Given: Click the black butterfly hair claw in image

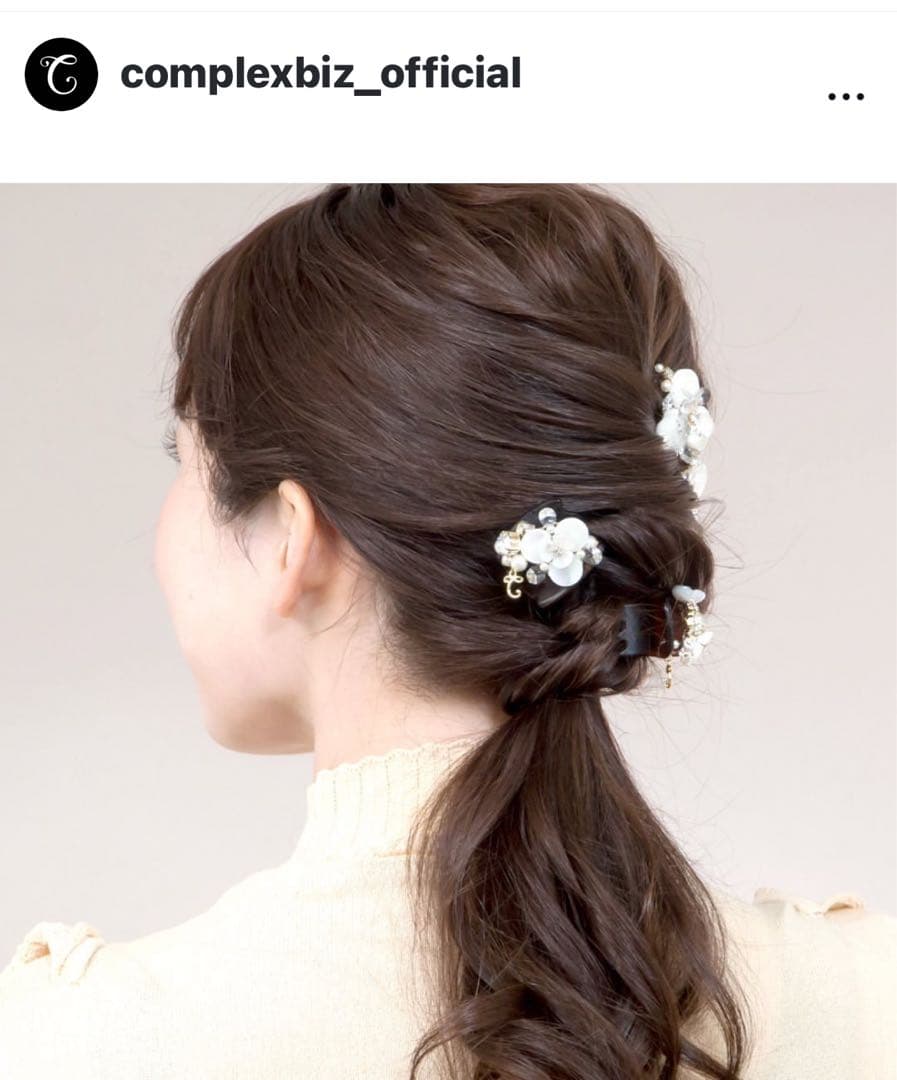Looking at the screenshot, I should (640, 630).
